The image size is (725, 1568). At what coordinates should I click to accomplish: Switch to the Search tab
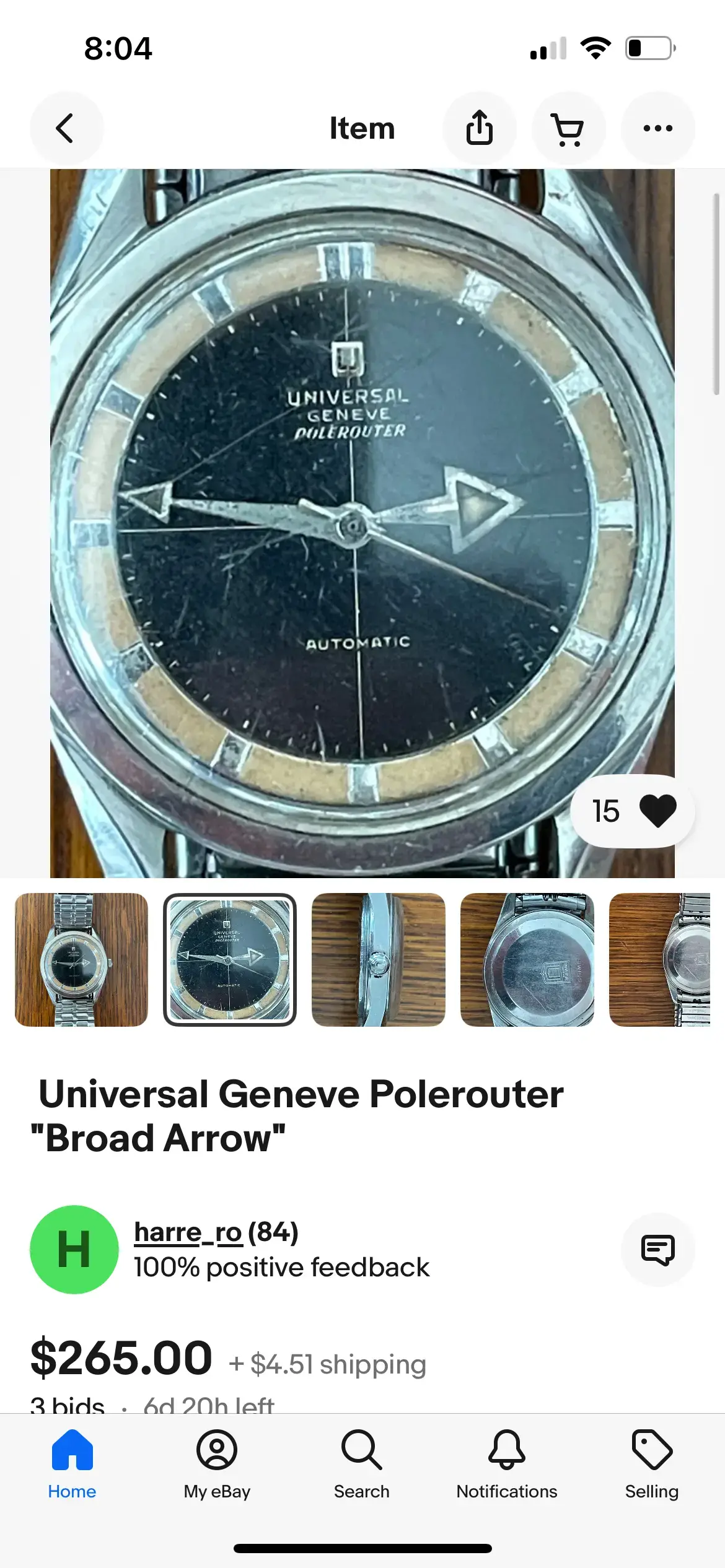pyautogui.click(x=362, y=1464)
